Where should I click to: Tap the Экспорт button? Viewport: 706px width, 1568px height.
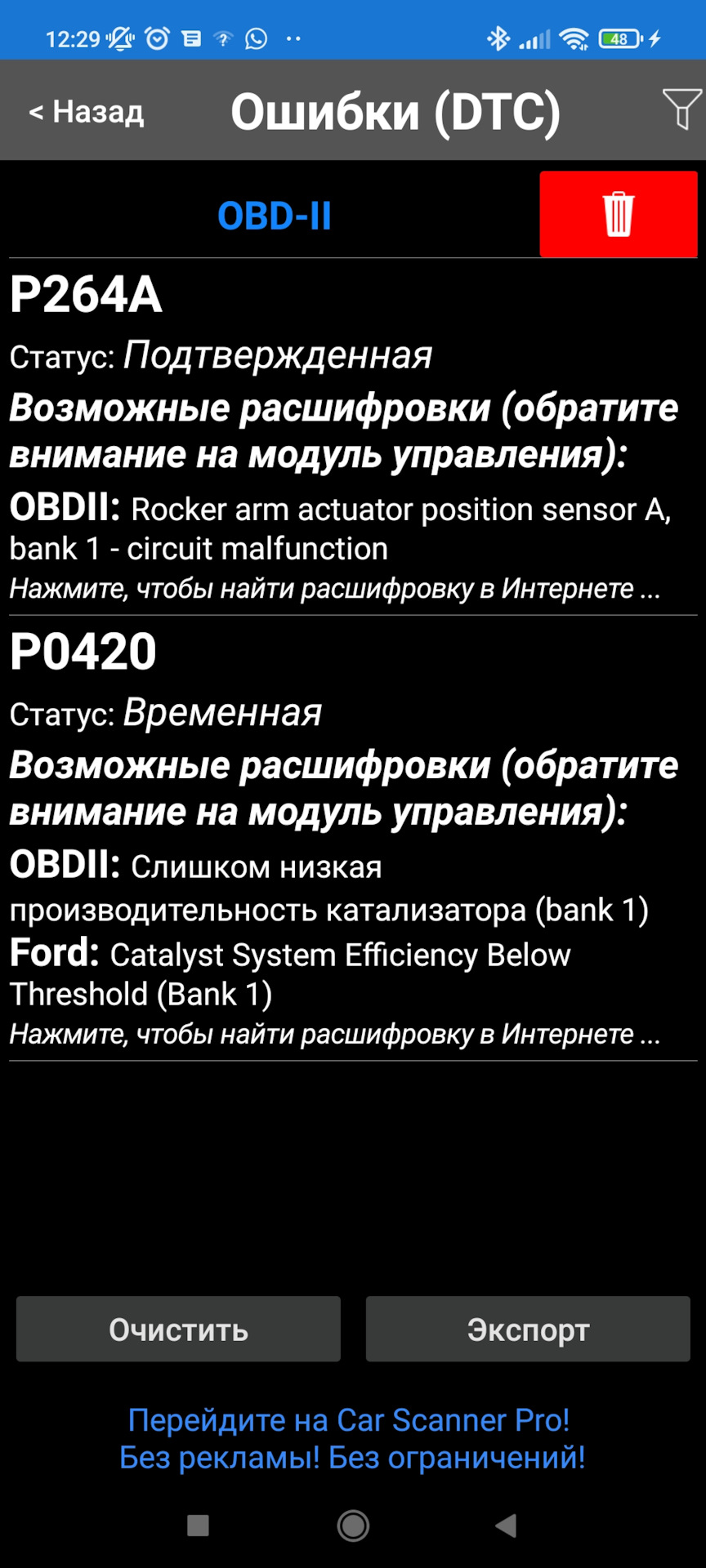[528, 1329]
